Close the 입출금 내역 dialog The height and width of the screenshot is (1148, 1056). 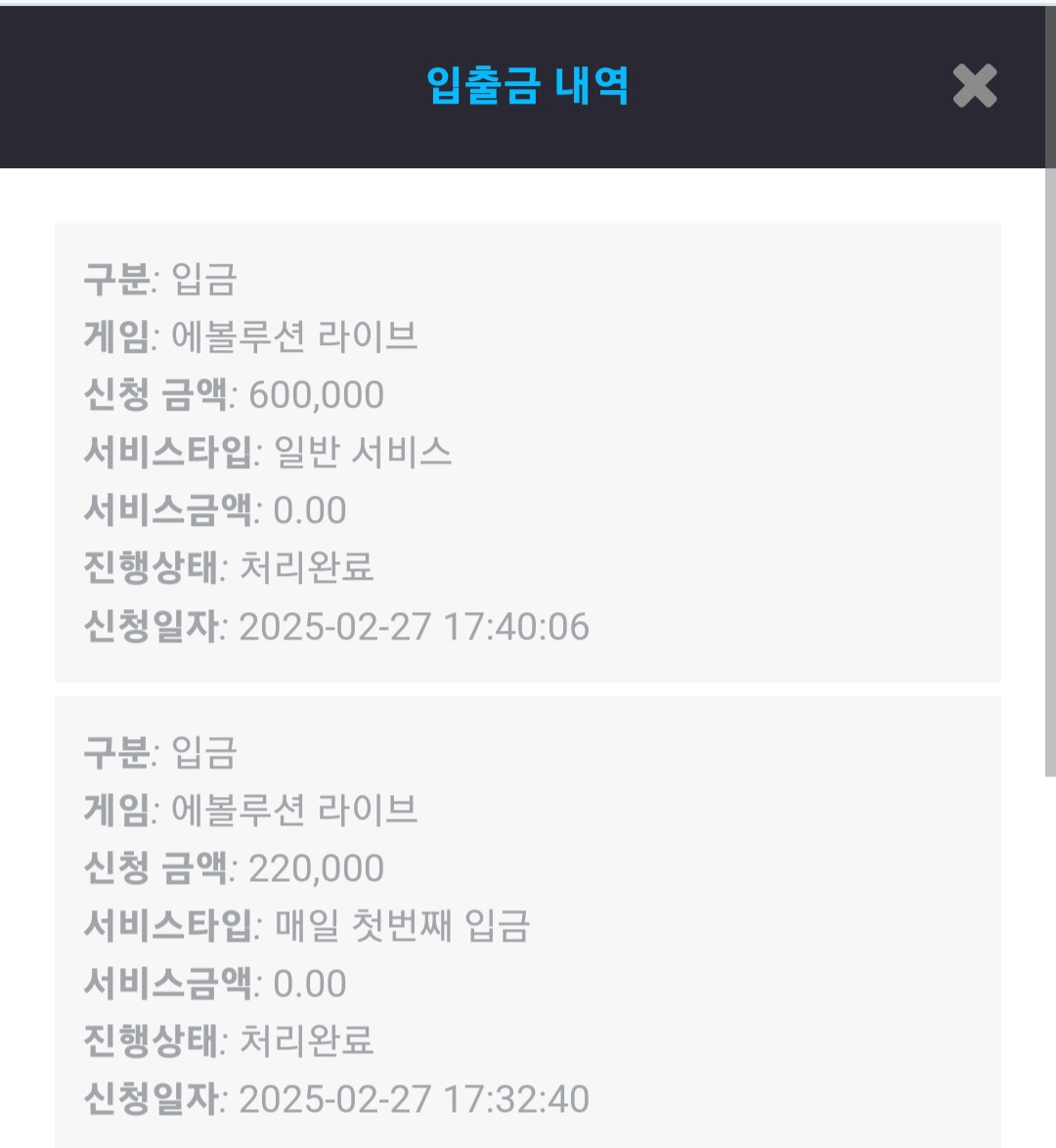(974, 86)
